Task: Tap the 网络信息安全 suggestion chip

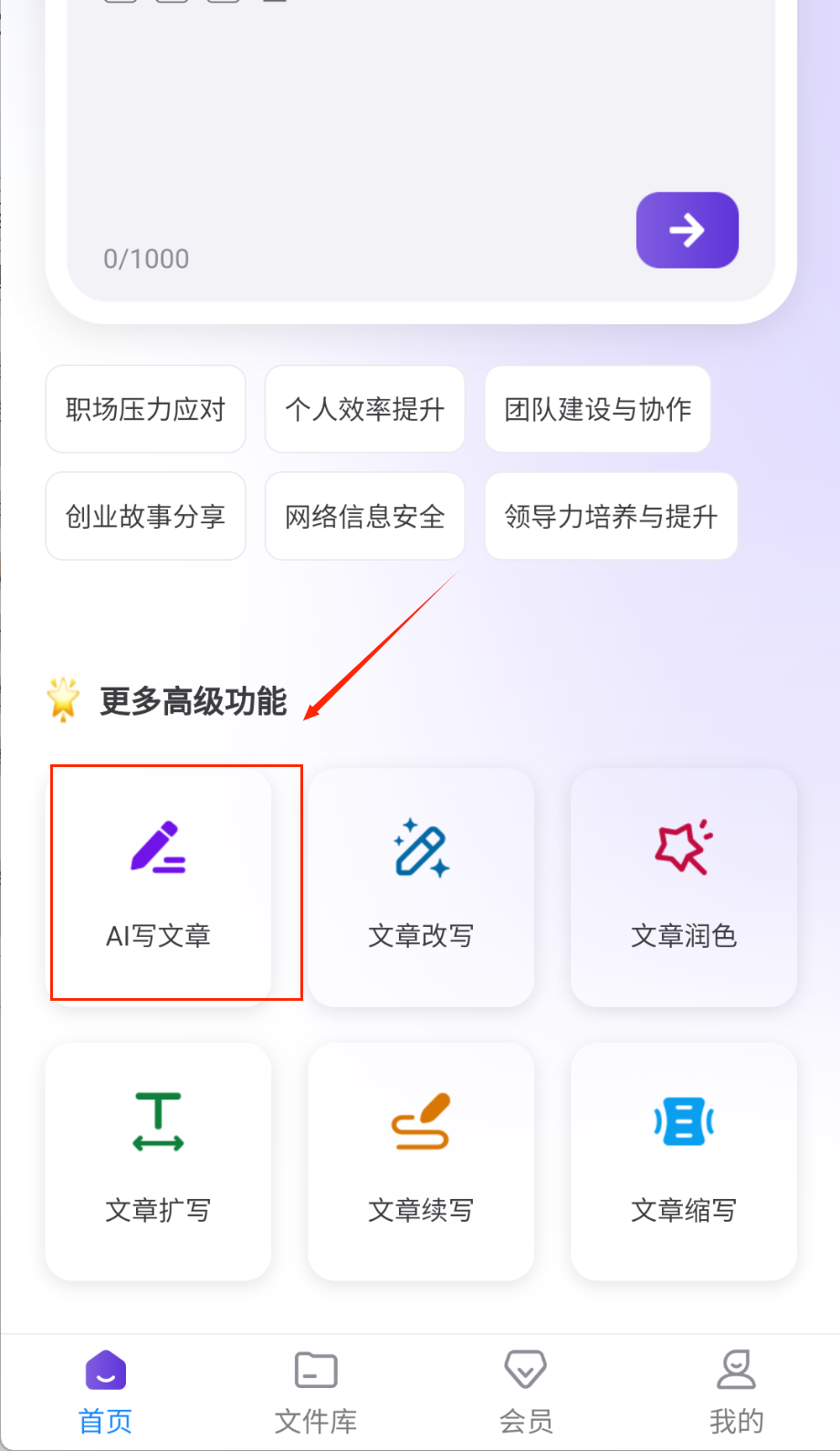Action: (x=364, y=516)
